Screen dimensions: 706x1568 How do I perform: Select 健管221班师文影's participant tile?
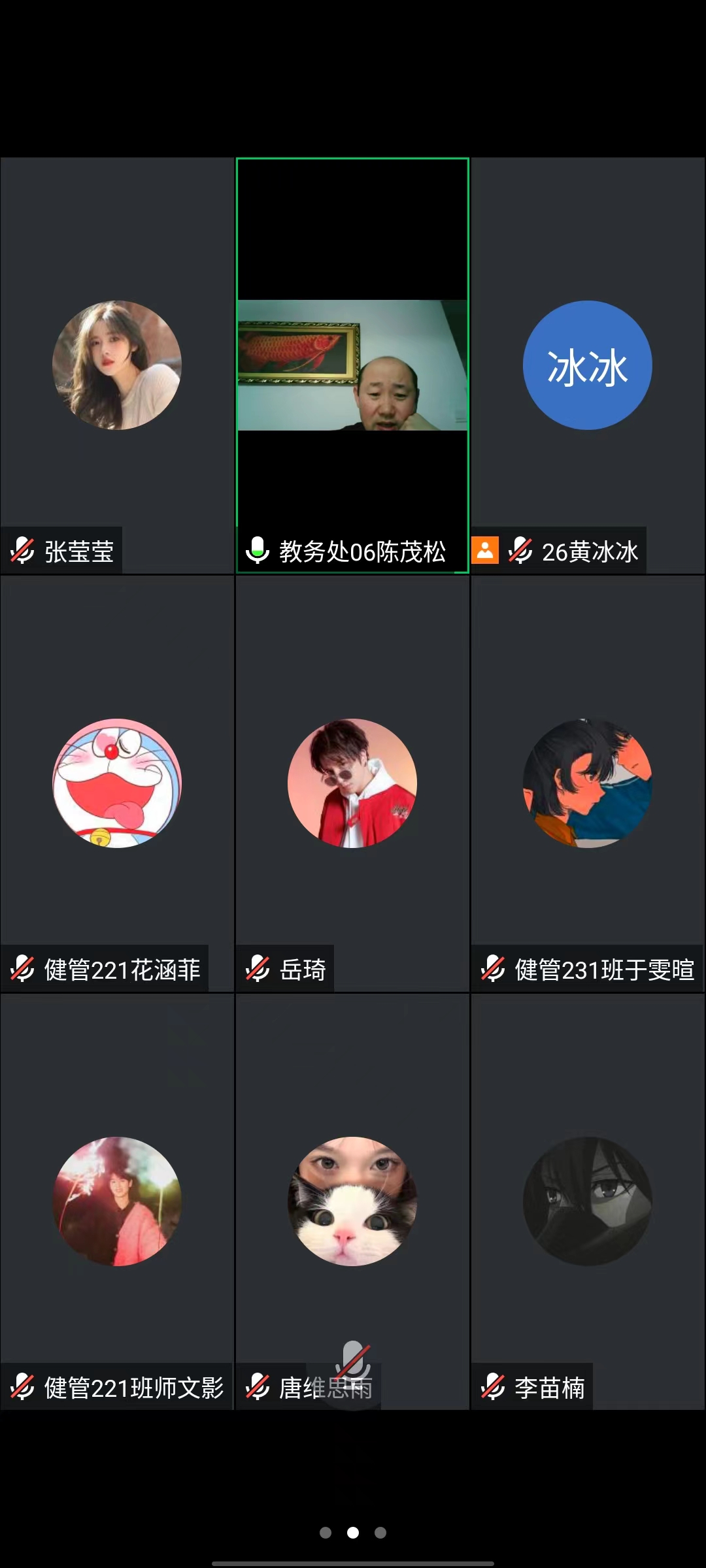point(117,1201)
